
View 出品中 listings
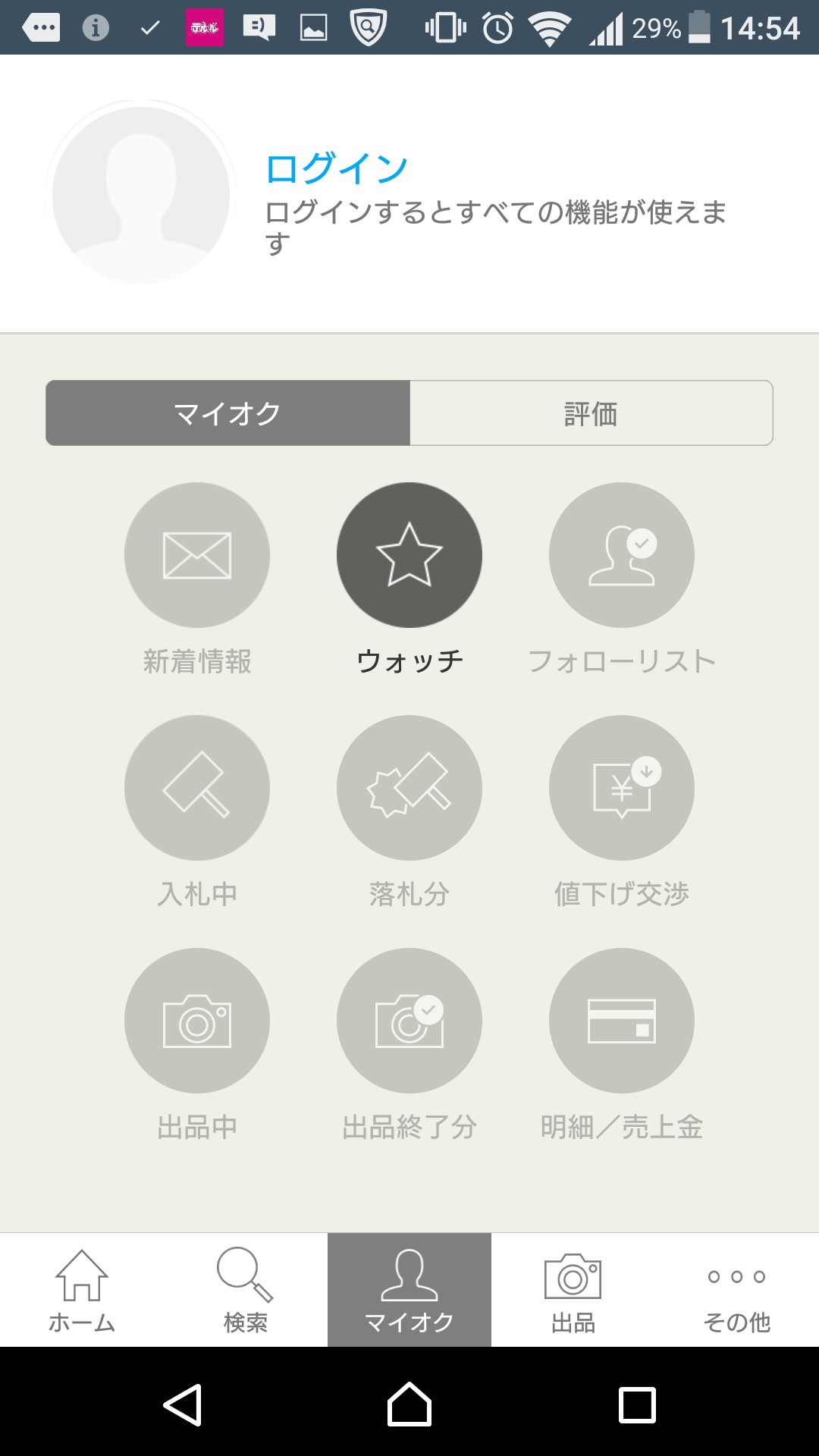click(x=197, y=1021)
